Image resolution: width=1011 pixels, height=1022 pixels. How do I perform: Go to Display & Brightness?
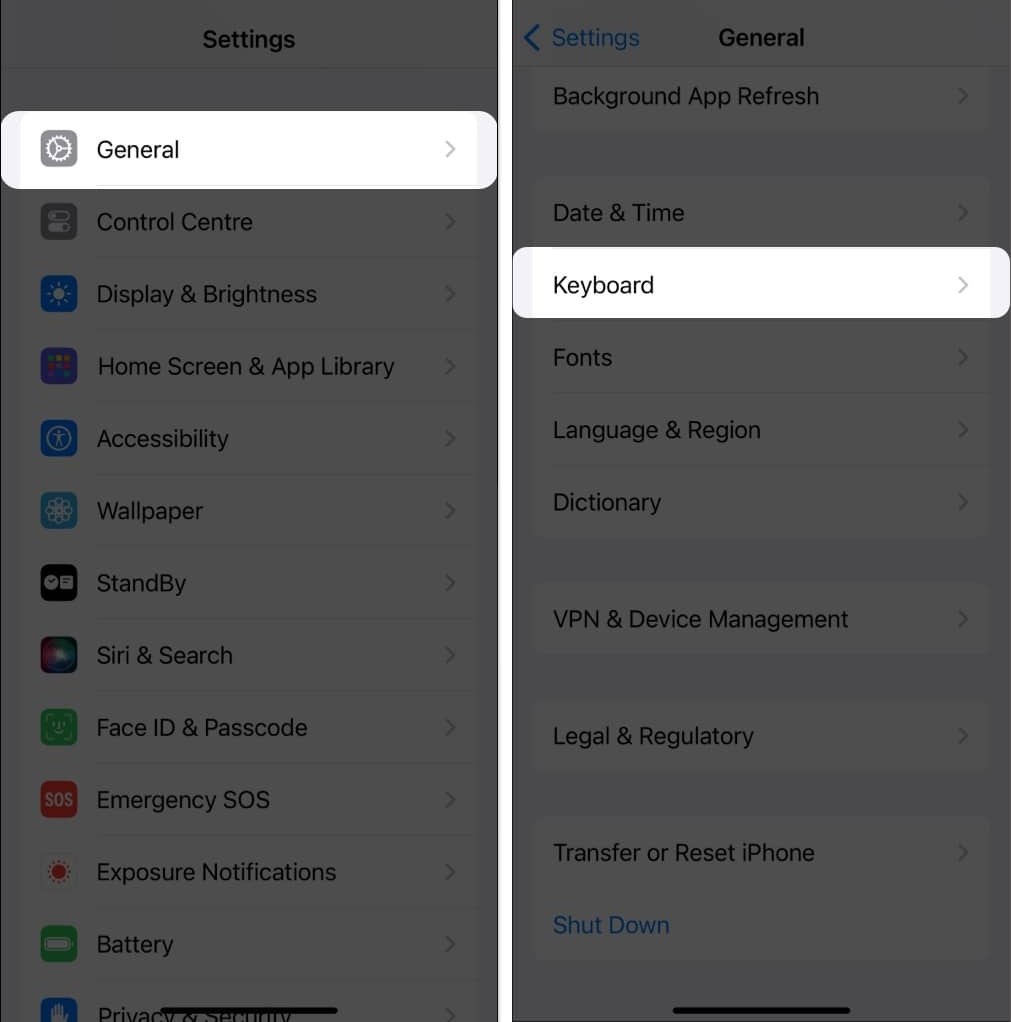click(x=248, y=294)
